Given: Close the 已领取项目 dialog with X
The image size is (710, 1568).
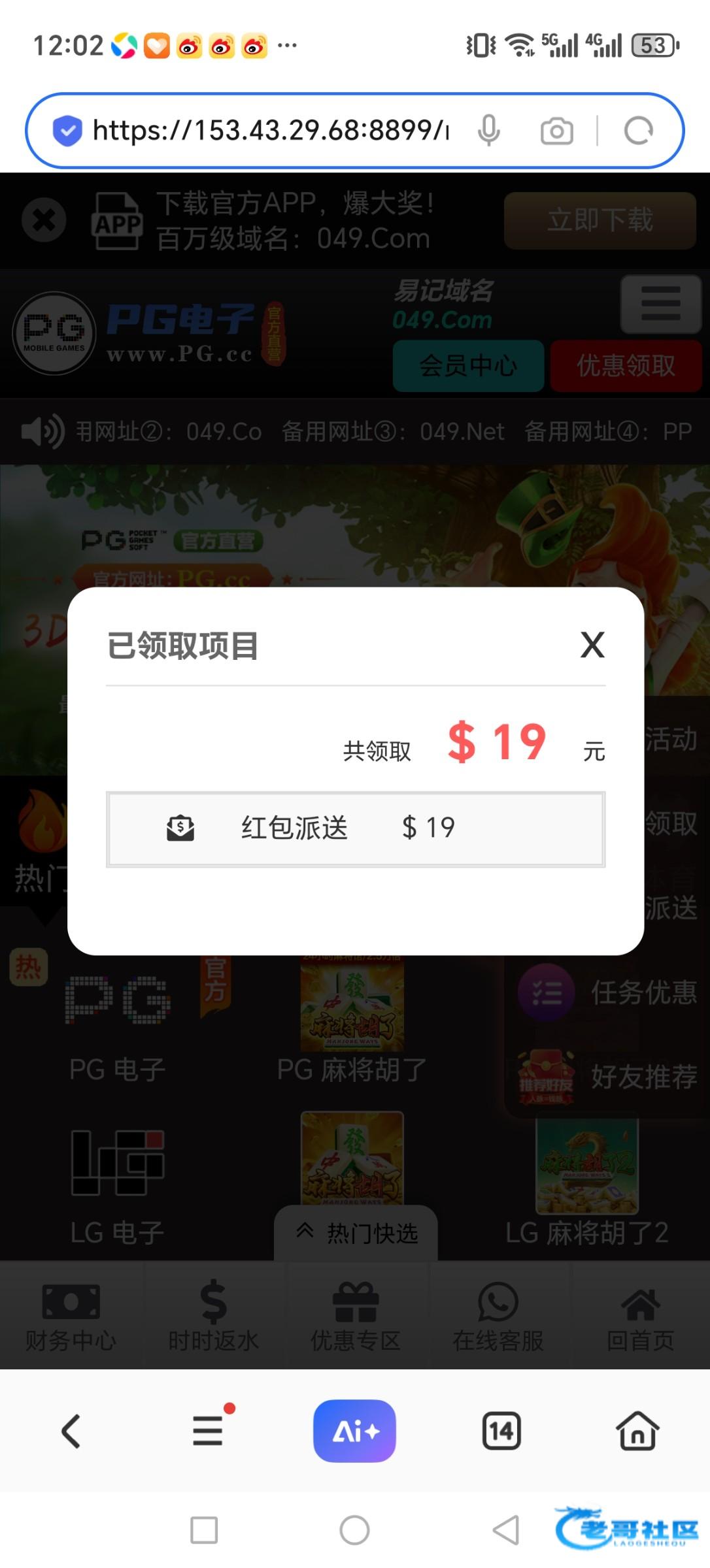Looking at the screenshot, I should coord(592,645).
